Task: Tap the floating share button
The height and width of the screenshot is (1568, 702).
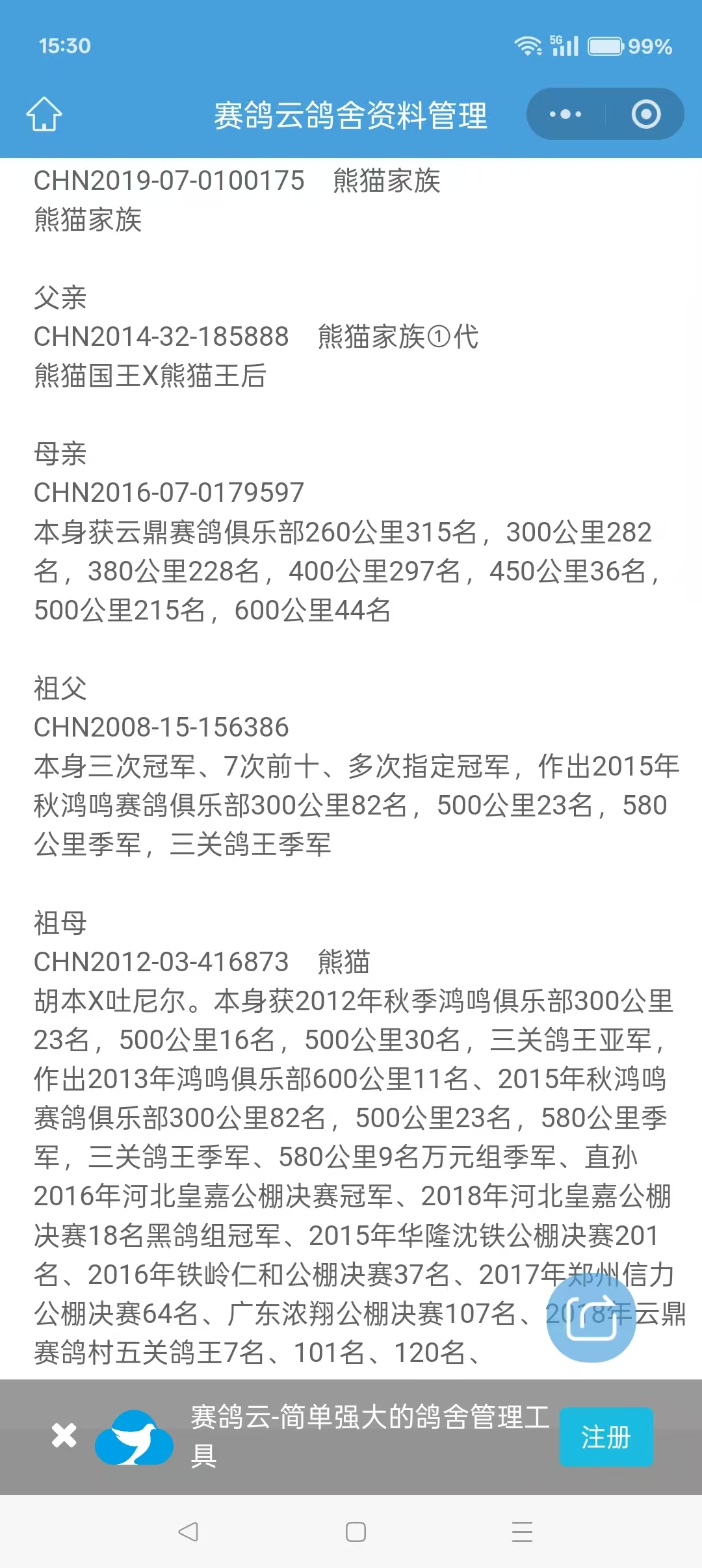Action: click(591, 1318)
